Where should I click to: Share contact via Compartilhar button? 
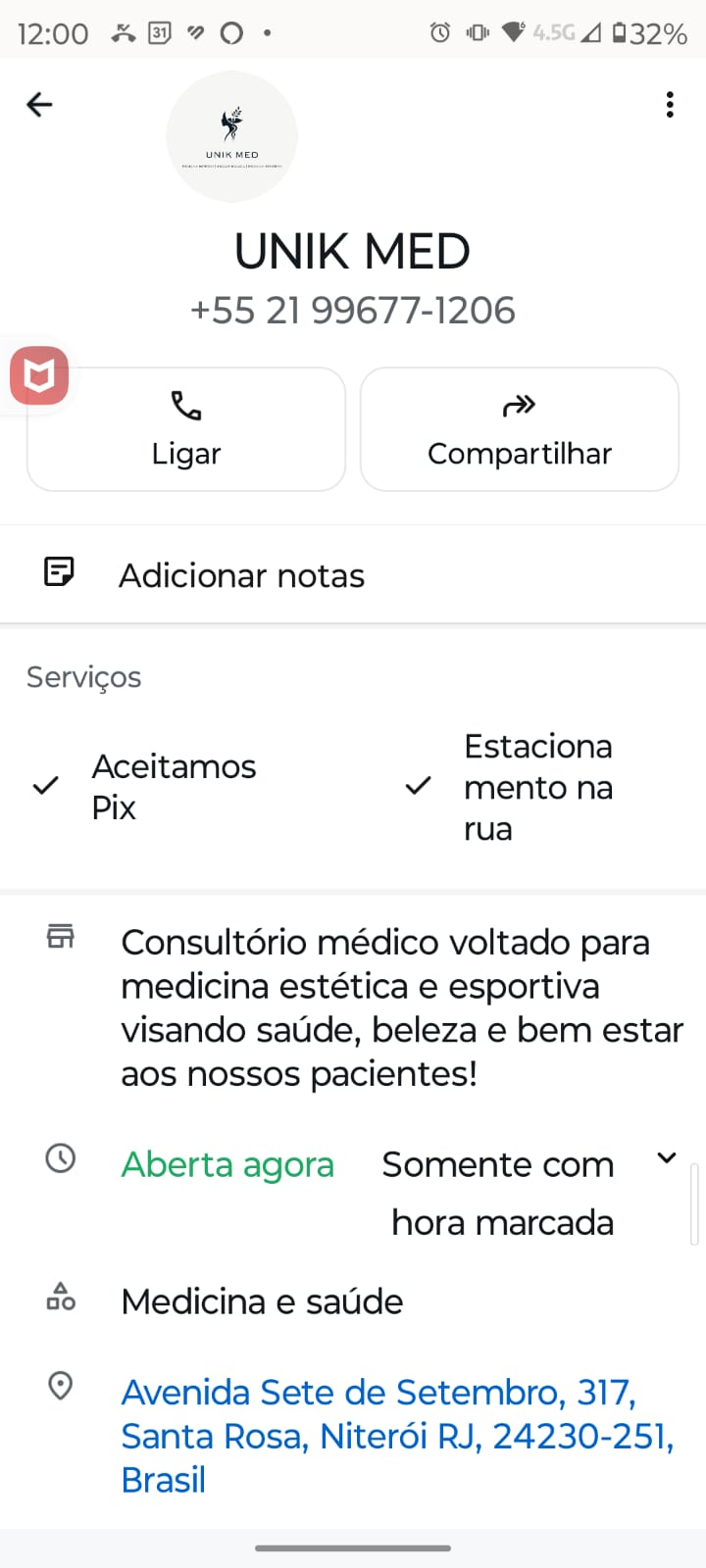click(x=519, y=429)
